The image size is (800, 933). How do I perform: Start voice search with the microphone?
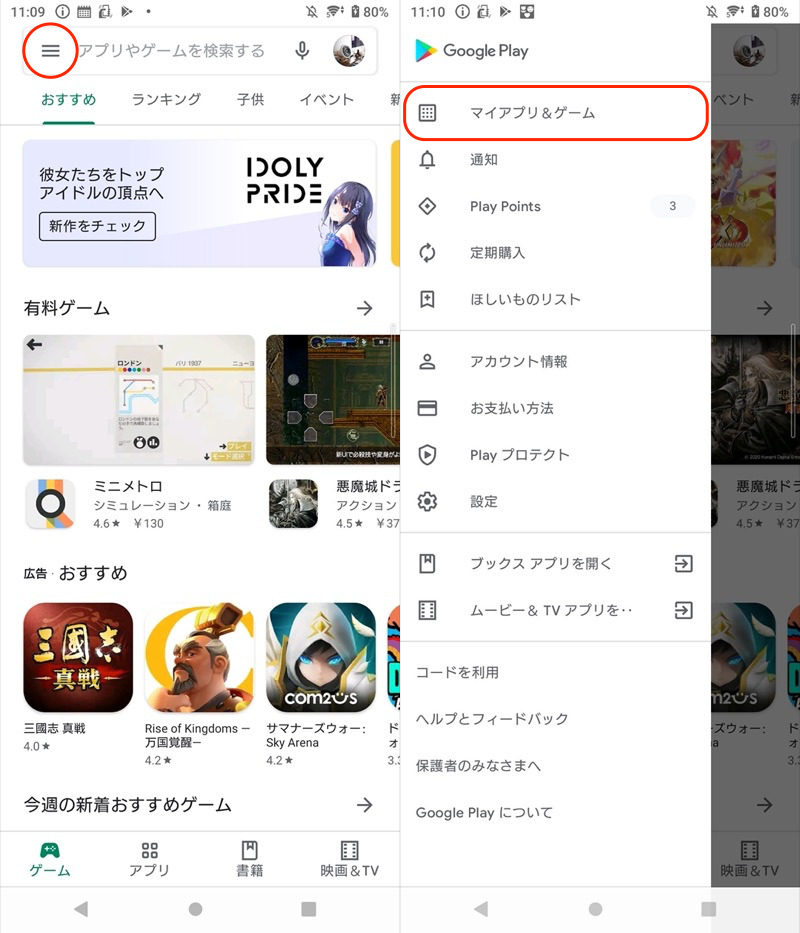pyautogui.click(x=302, y=51)
